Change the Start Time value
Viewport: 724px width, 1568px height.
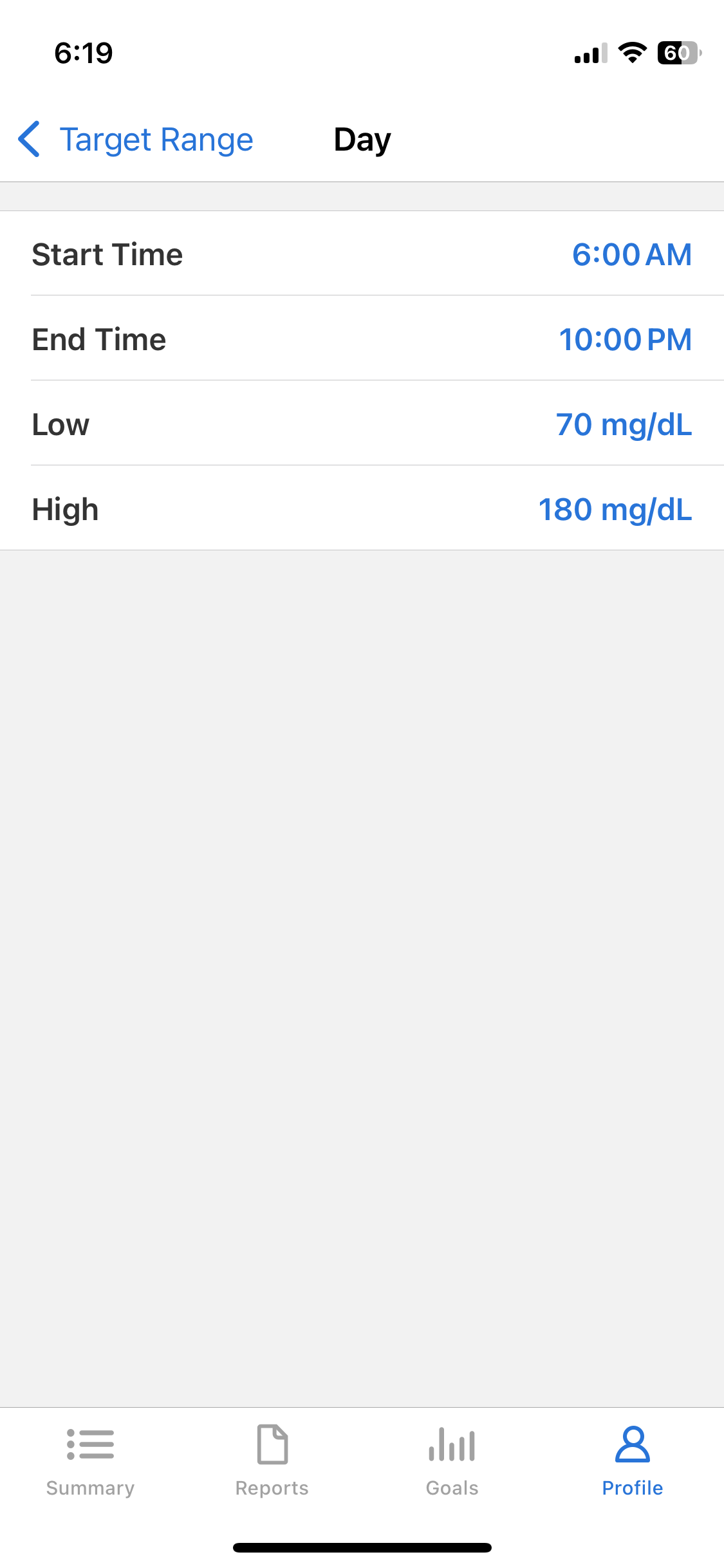click(631, 254)
